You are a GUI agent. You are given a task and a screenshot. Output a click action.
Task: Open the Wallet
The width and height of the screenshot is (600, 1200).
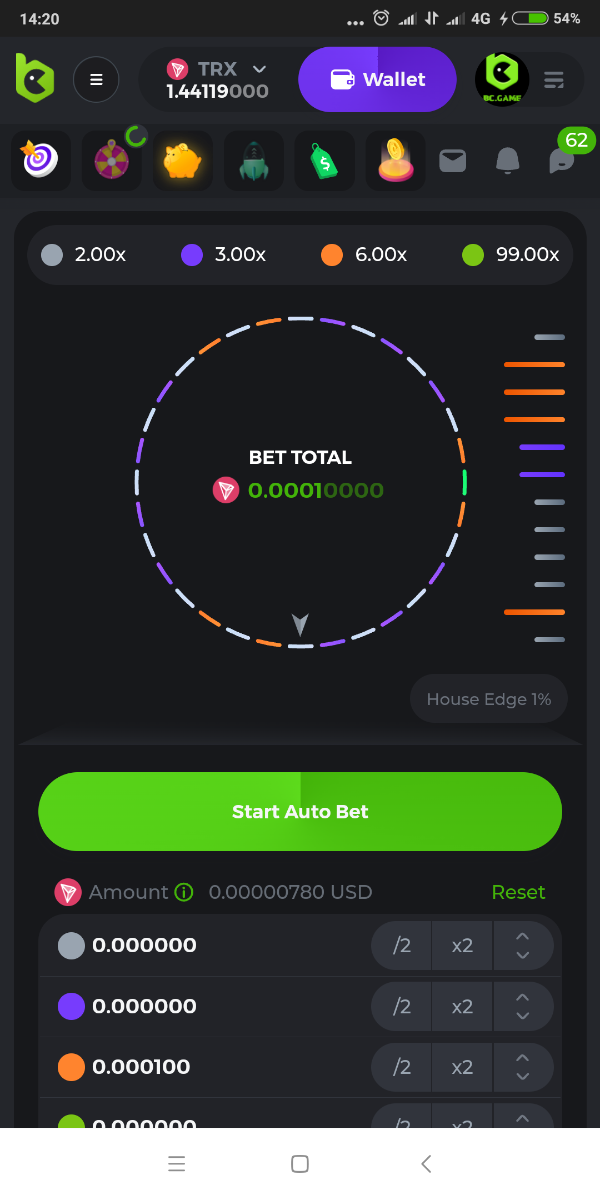(x=377, y=80)
